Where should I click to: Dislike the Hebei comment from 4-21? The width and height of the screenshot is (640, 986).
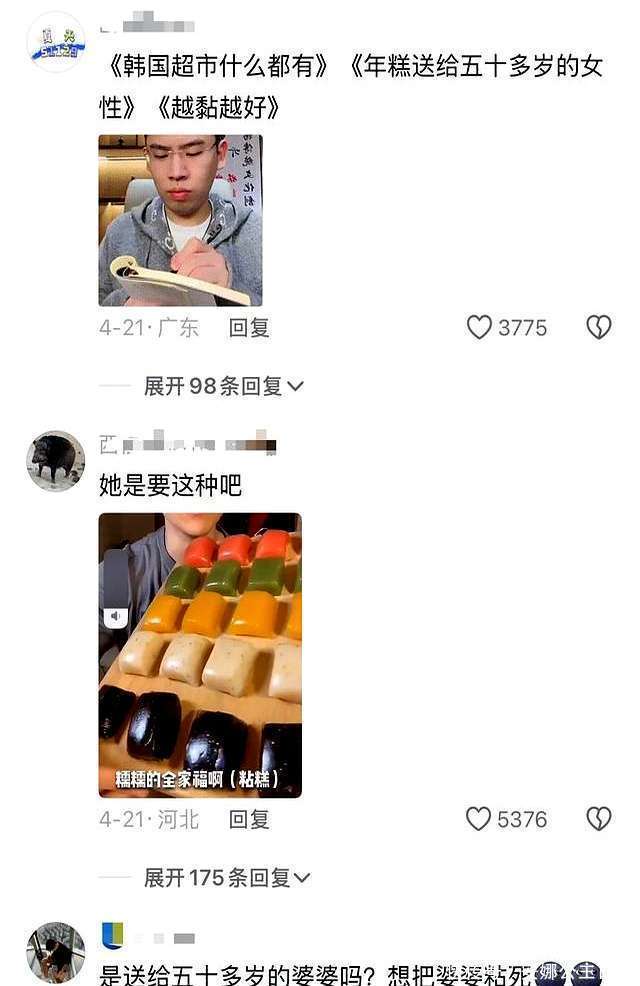pos(599,819)
